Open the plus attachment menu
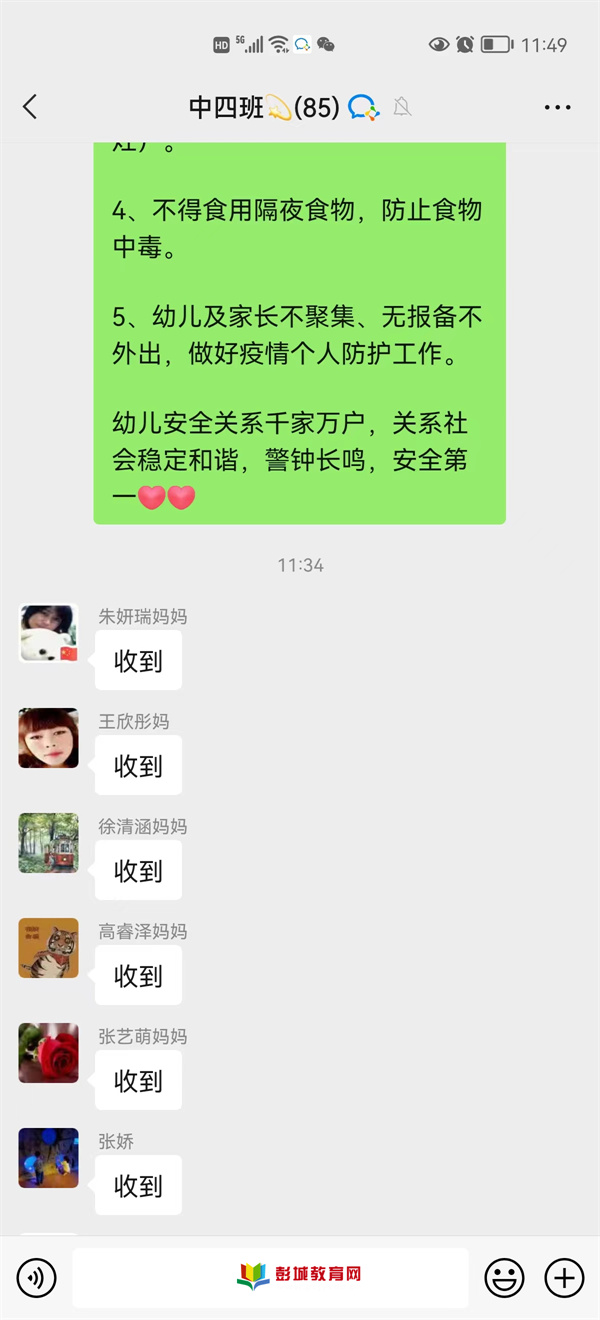 (564, 1277)
